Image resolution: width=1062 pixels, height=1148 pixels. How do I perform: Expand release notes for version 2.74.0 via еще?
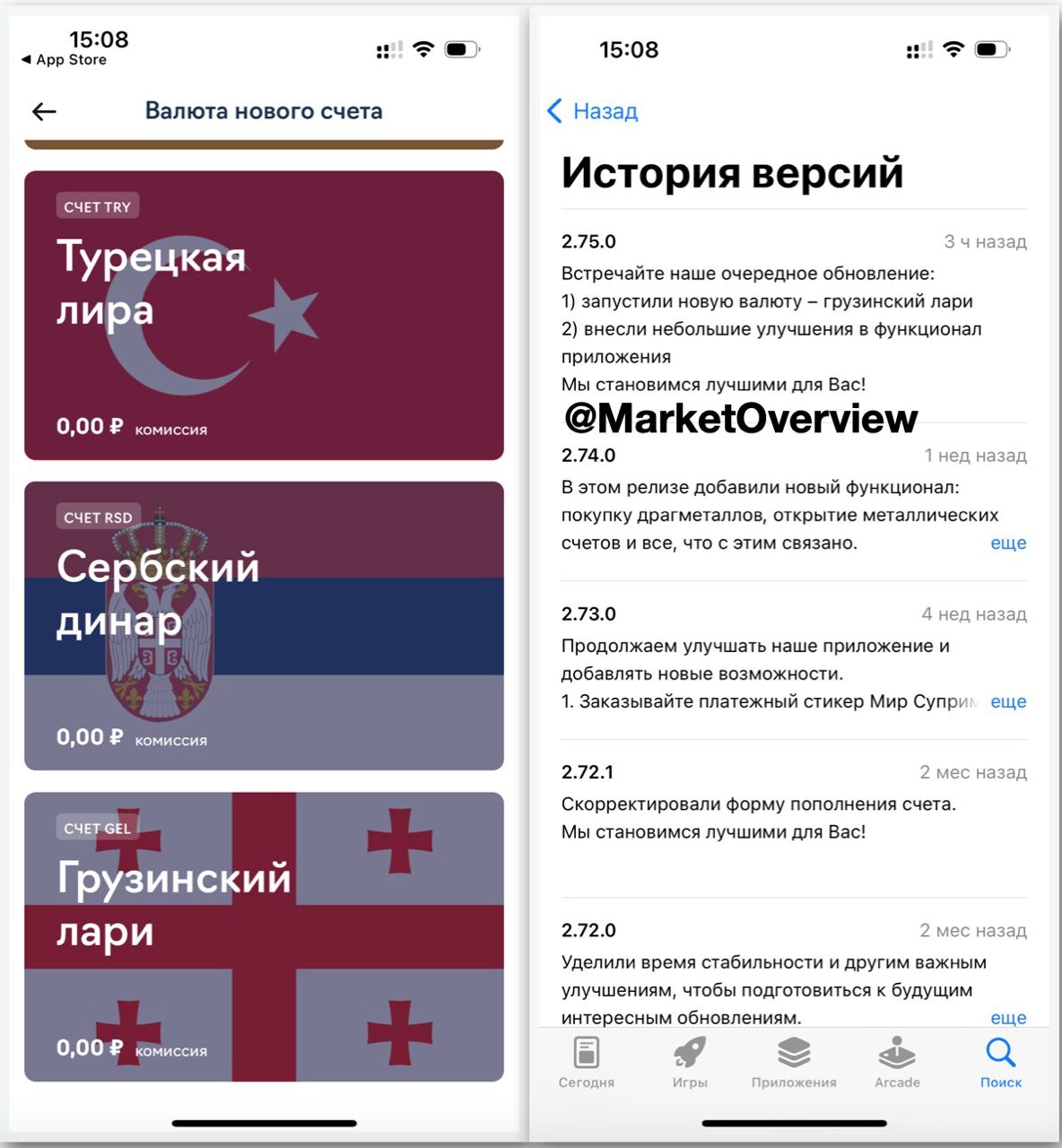pos(1007,543)
